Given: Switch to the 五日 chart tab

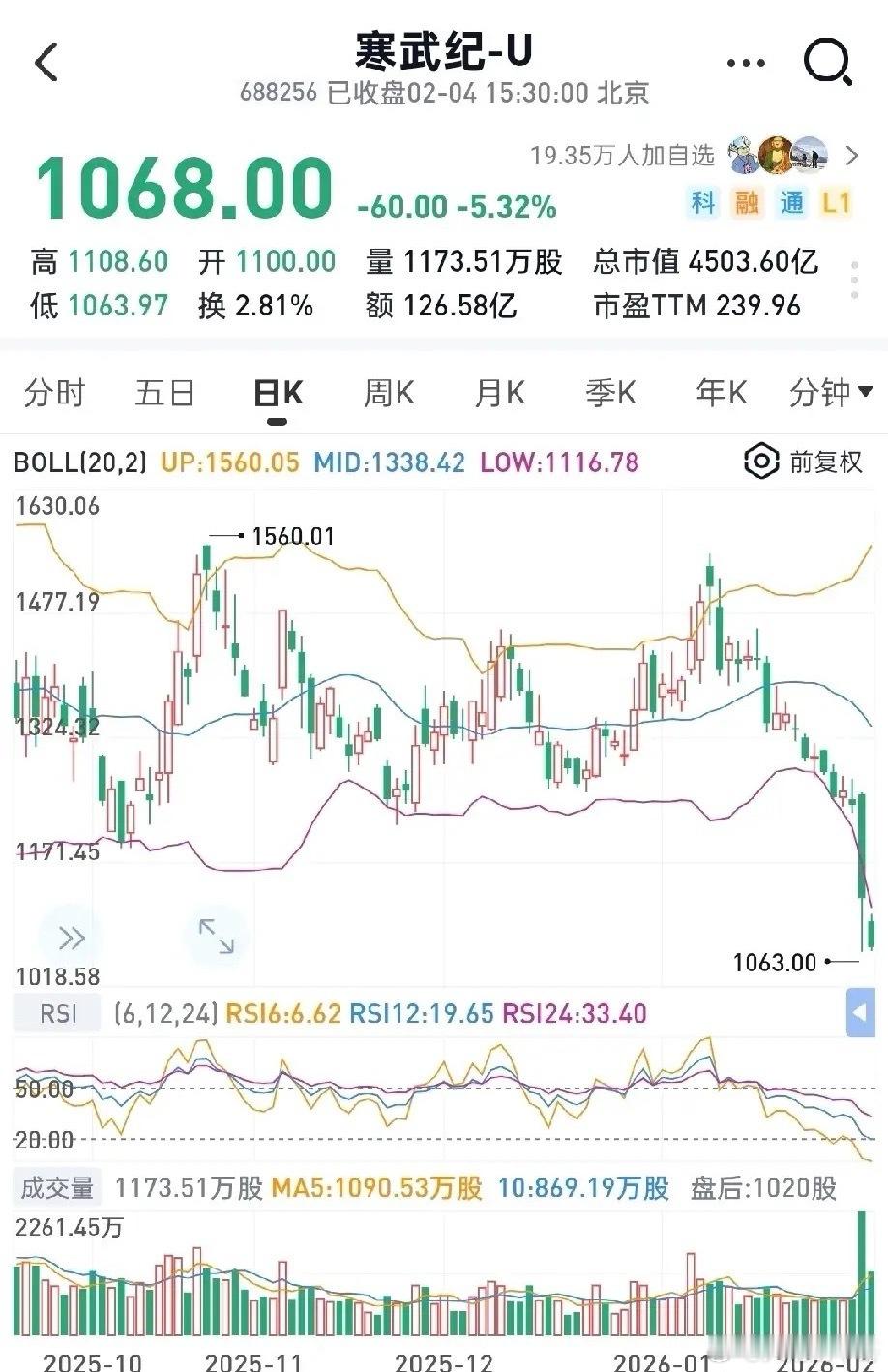Looking at the screenshot, I should tap(164, 394).
